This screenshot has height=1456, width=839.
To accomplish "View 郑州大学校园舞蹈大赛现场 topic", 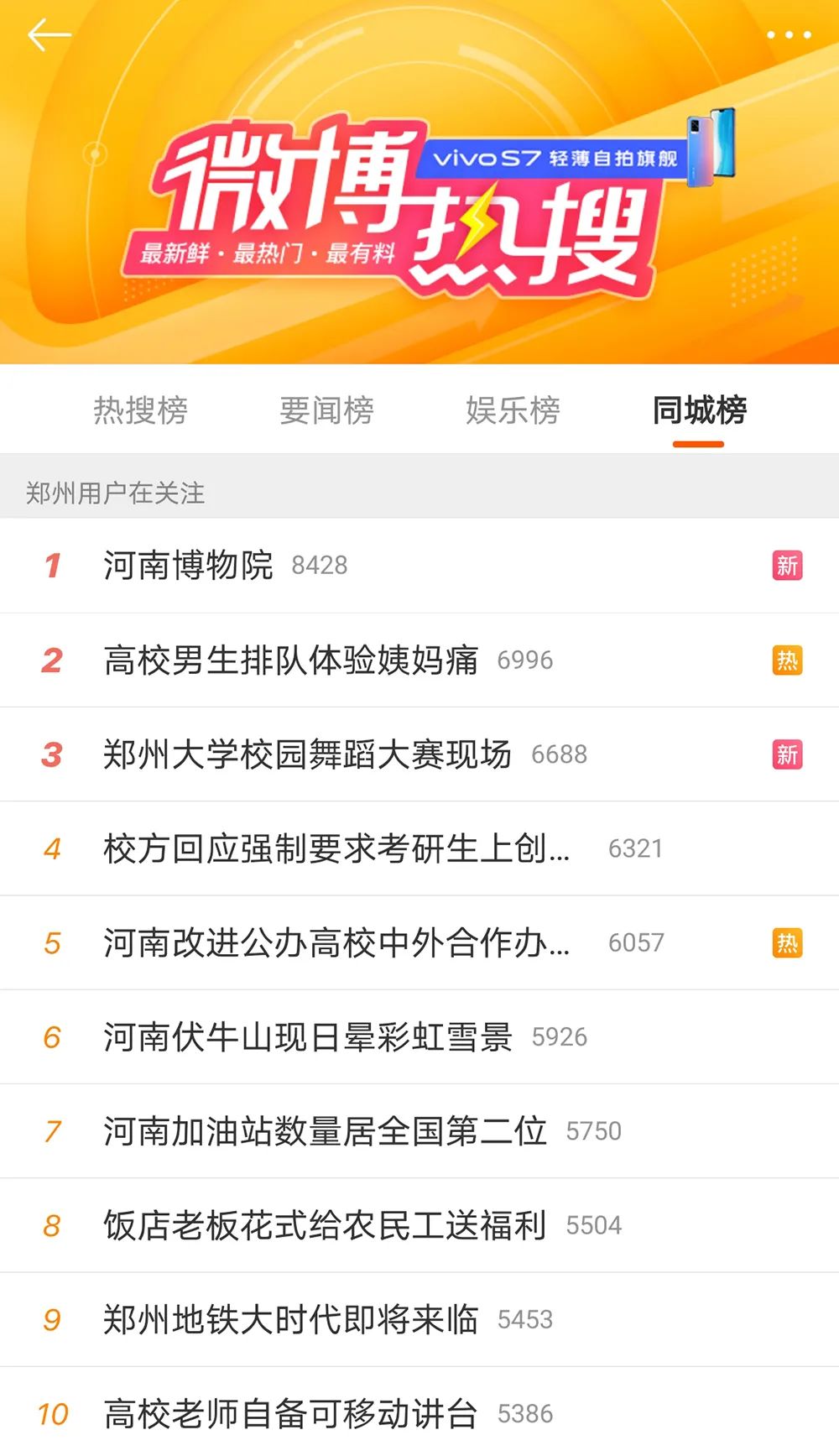I will tap(307, 754).
